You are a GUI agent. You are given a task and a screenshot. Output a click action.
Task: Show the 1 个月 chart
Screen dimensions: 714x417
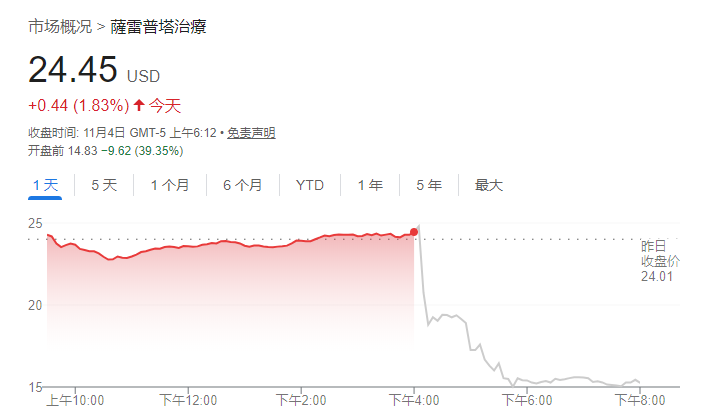click(x=168, y=185)
